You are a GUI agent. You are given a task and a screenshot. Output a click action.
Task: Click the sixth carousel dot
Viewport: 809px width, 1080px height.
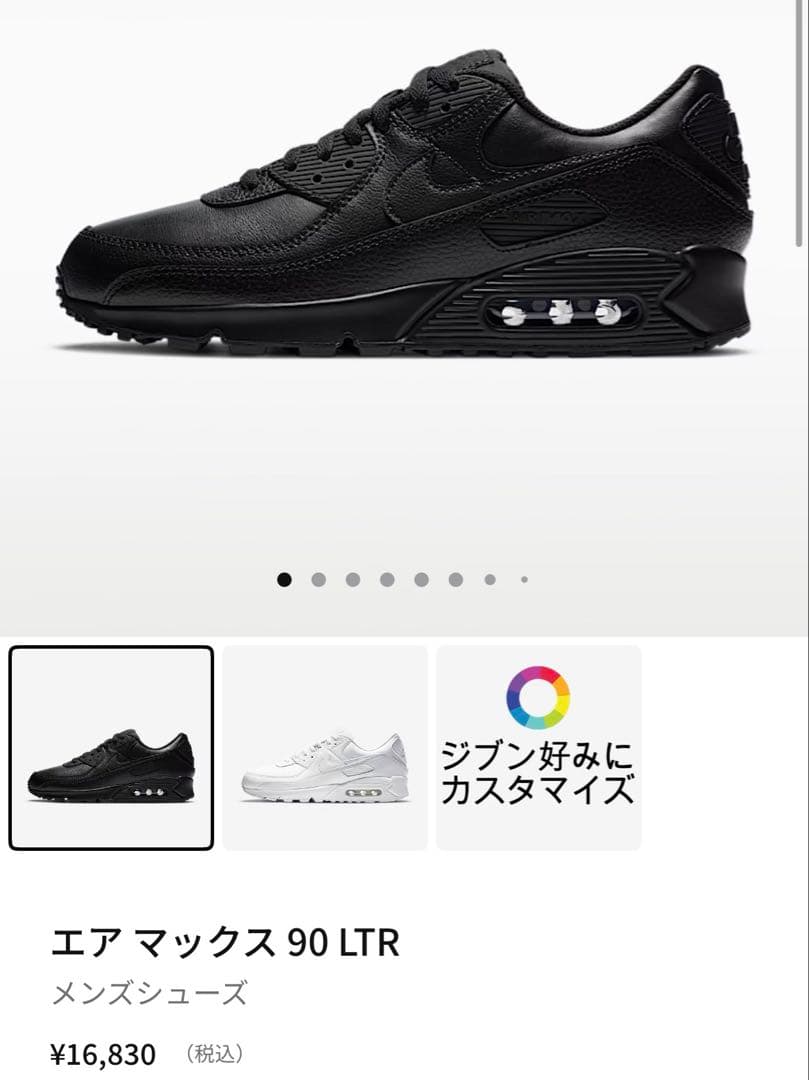455,576
